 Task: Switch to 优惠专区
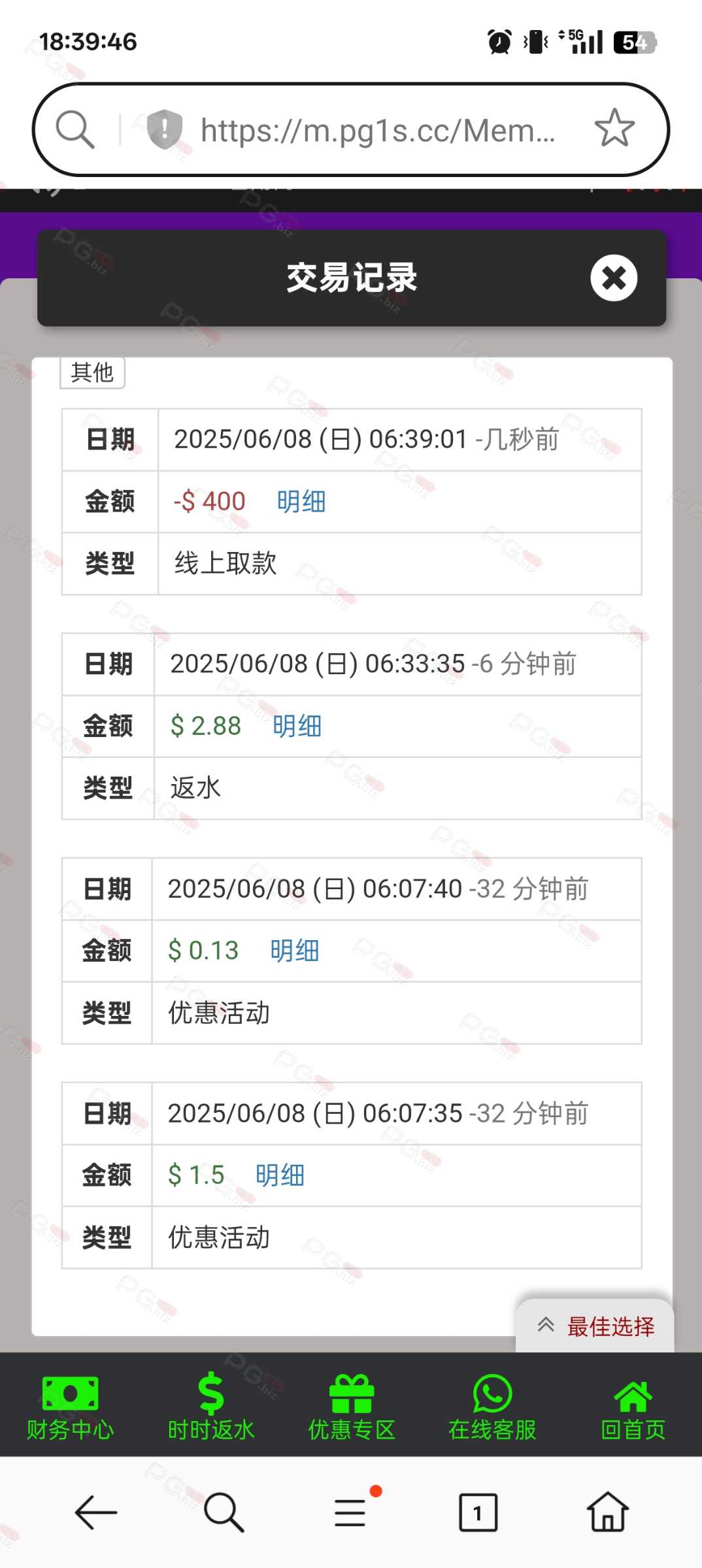[x=352, y=1407]
